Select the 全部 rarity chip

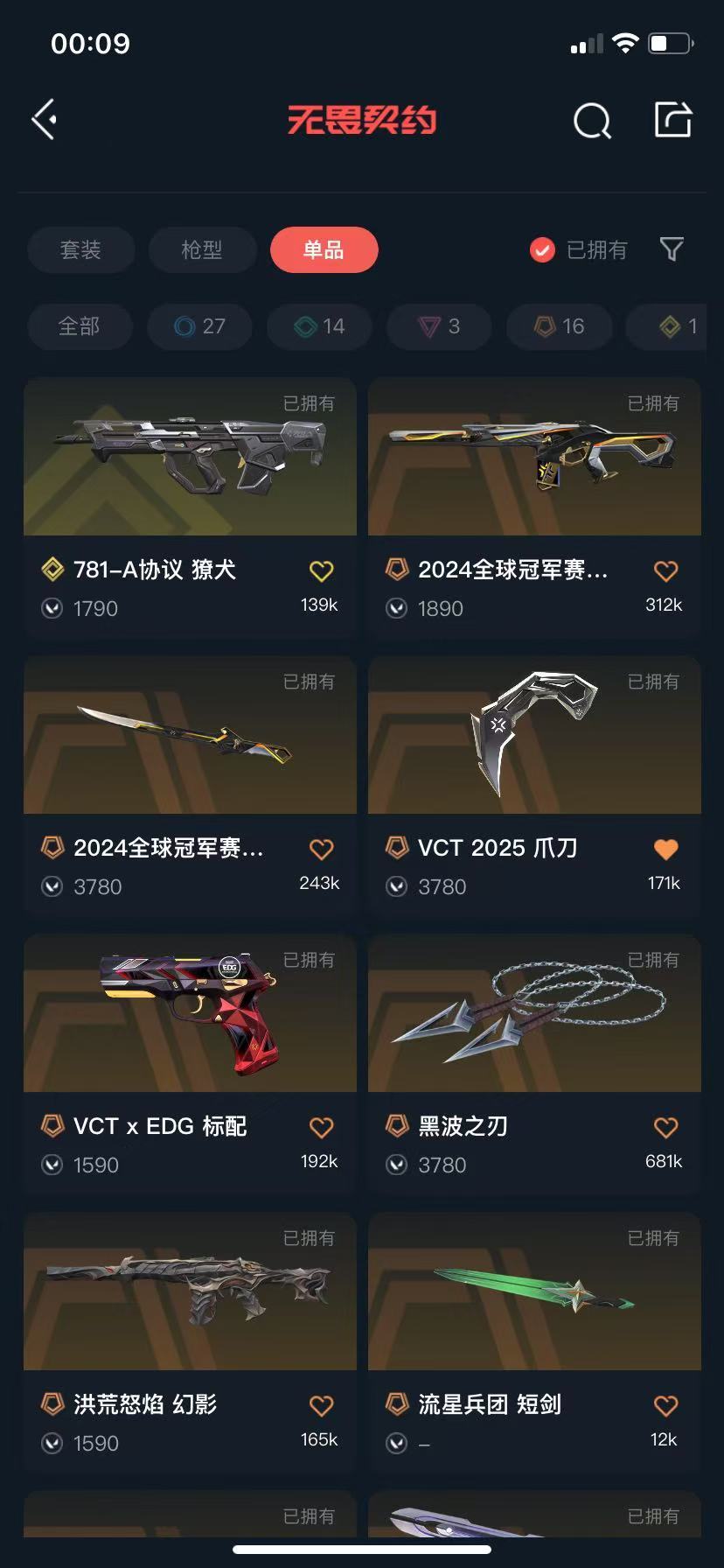pos(80,326)
